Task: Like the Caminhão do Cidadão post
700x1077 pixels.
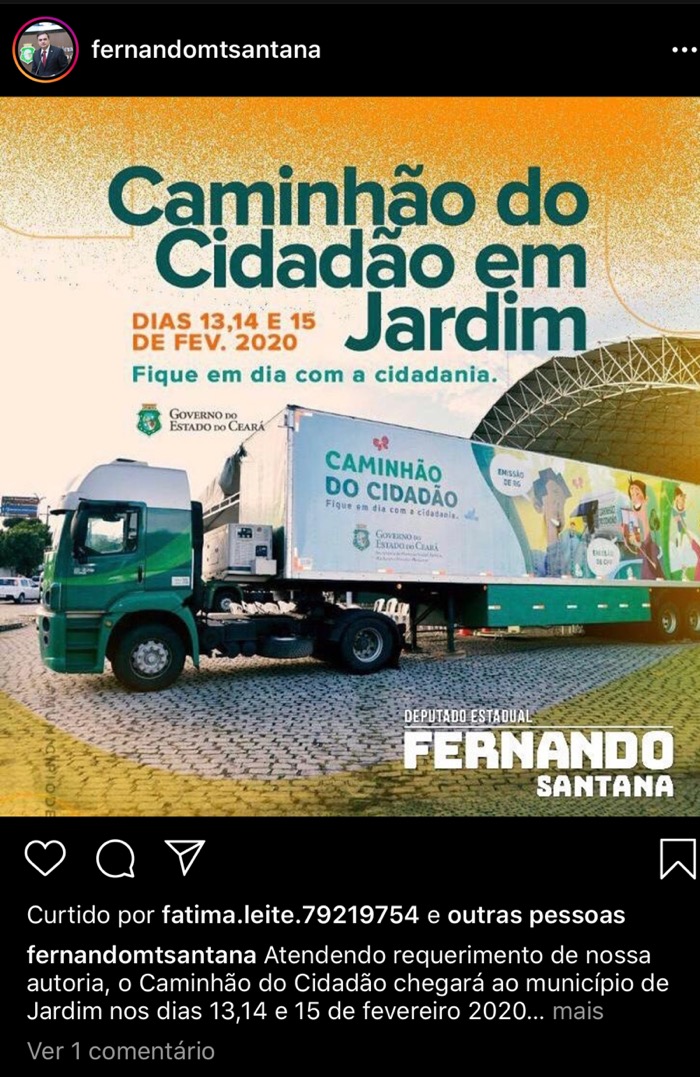Action: 45,858
